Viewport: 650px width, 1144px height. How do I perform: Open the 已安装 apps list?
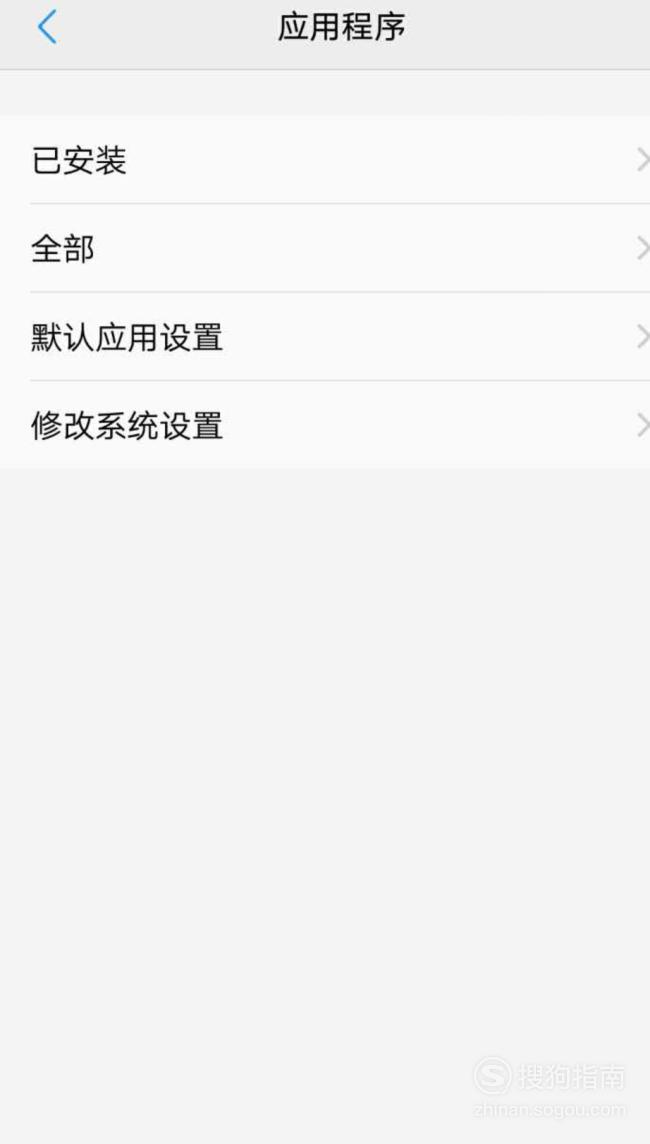tap(325, 160)
